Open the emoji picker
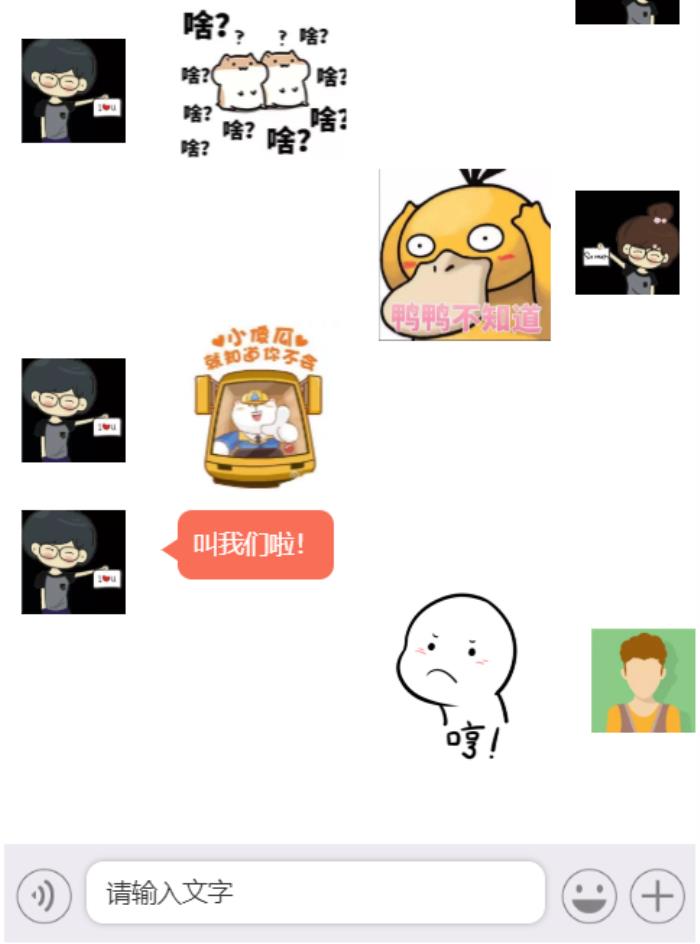The height and width of the screenshot is (944, 700). coord(589,895)
